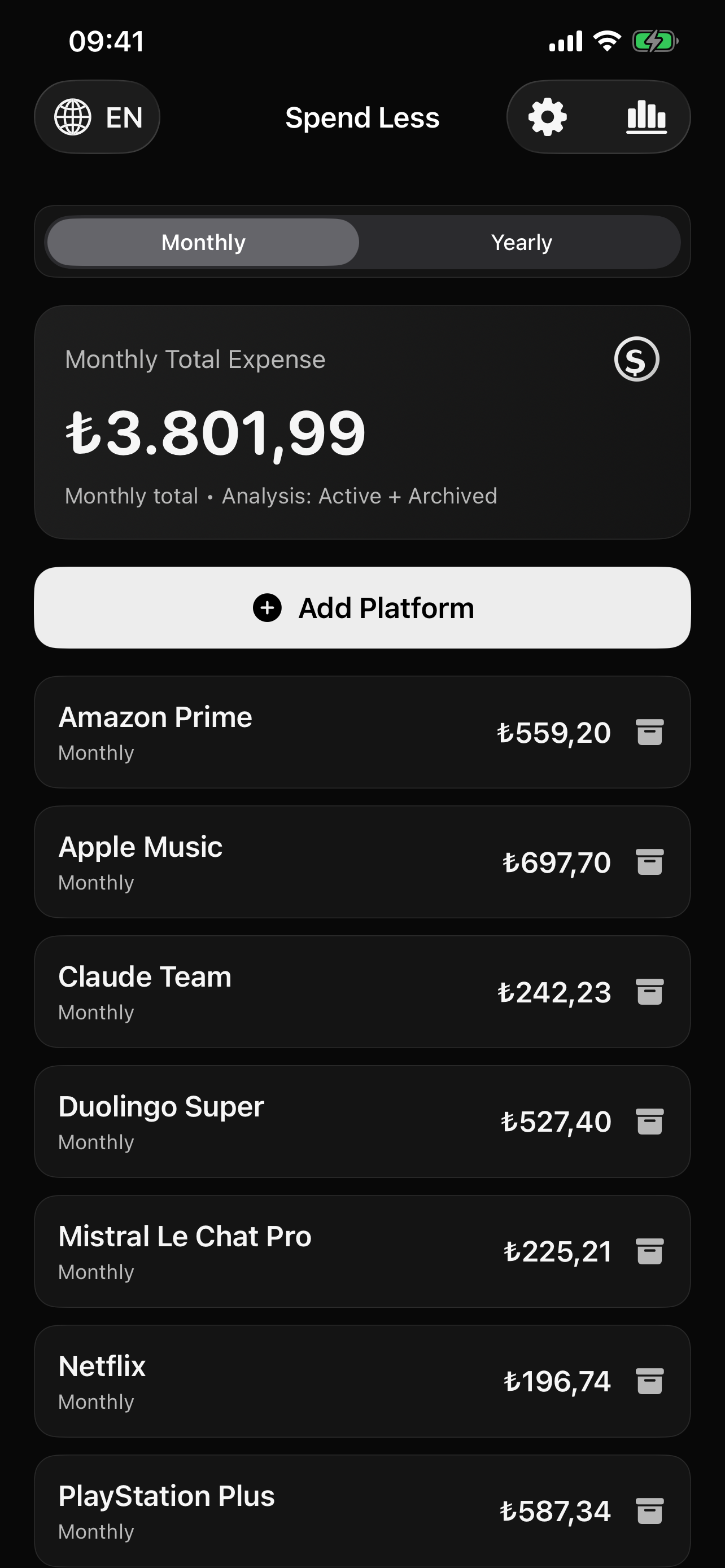This screenshot has width=725, height=1568.
Task: Click the globe language icon
Action: tap(73, 117)
